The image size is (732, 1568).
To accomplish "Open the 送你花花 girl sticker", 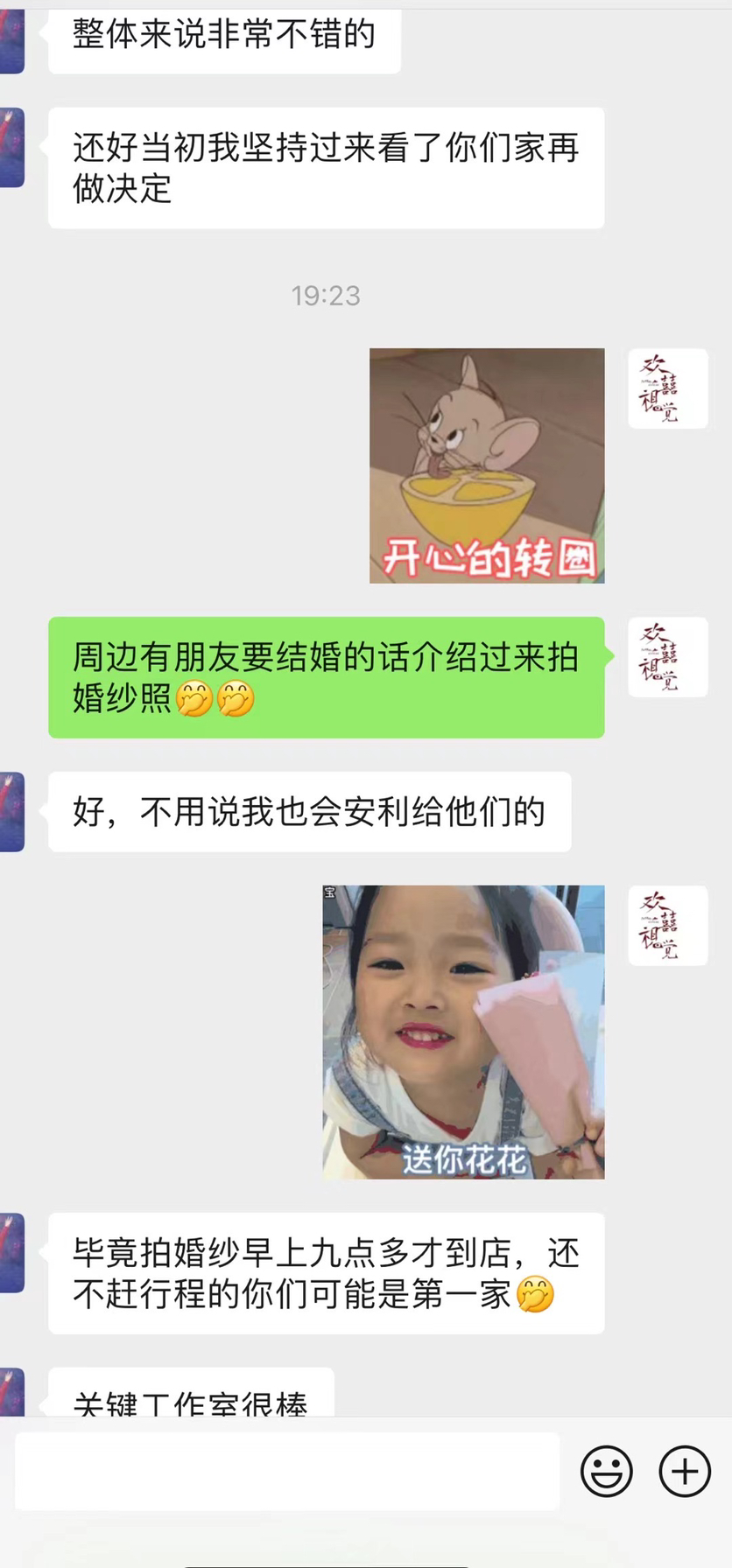I will coord(464,1032).
